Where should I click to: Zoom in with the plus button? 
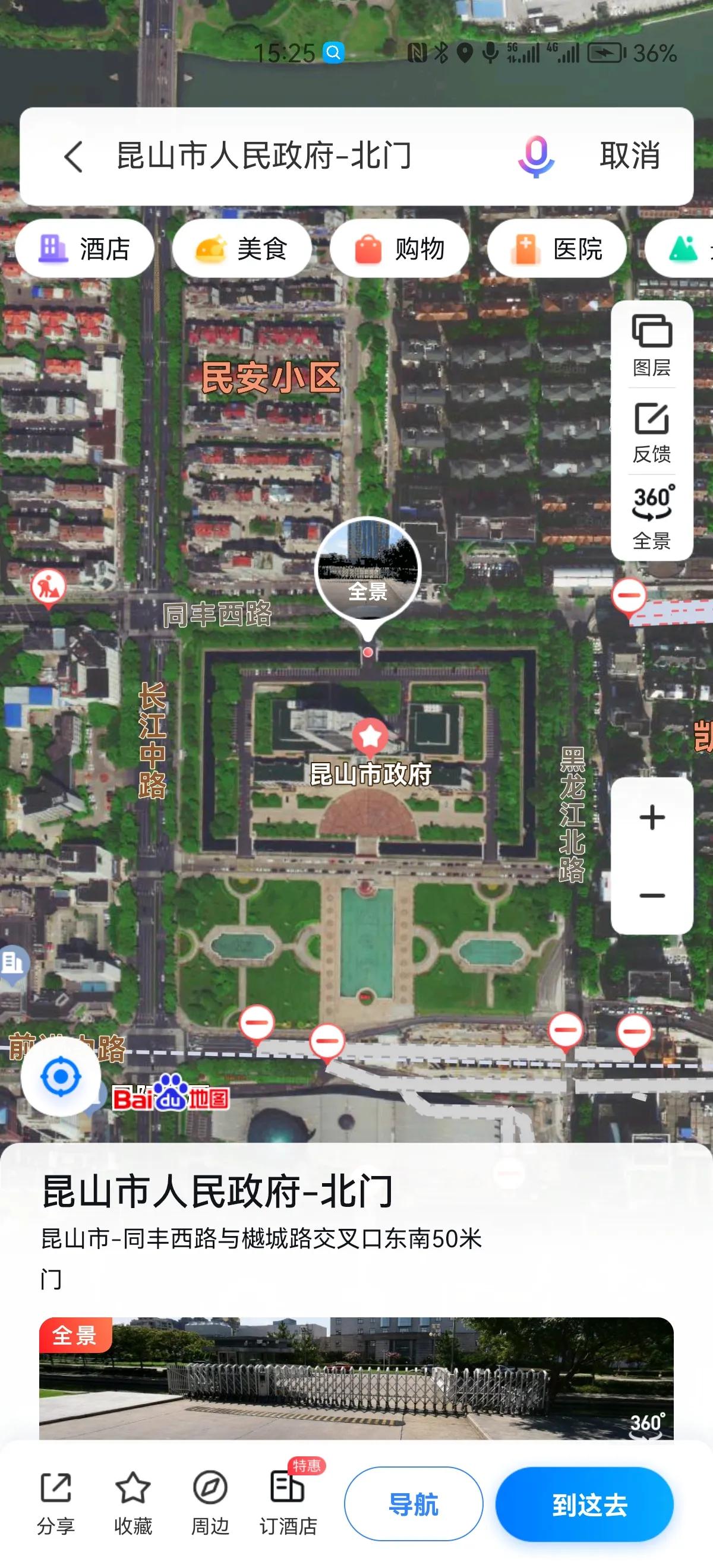click(651, 817)
